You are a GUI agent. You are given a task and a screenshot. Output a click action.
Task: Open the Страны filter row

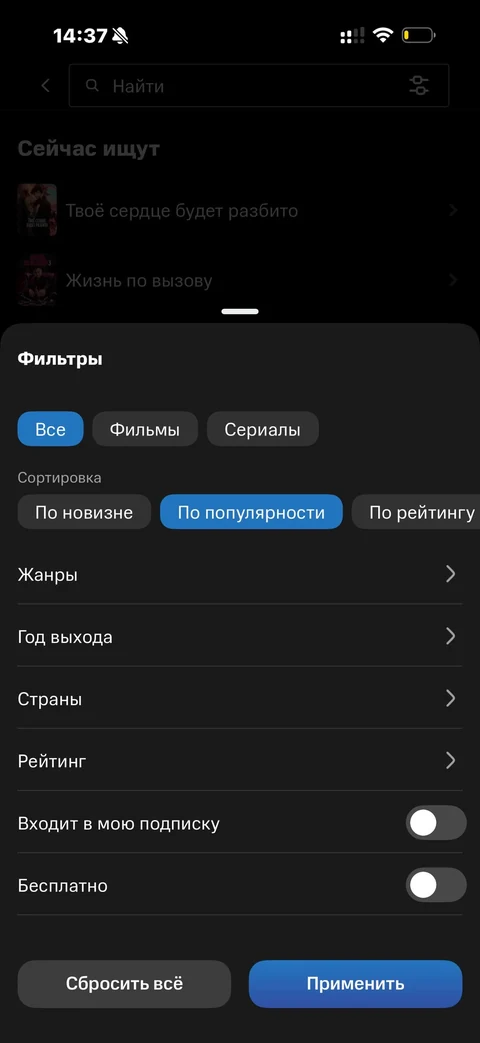[240, 698]
